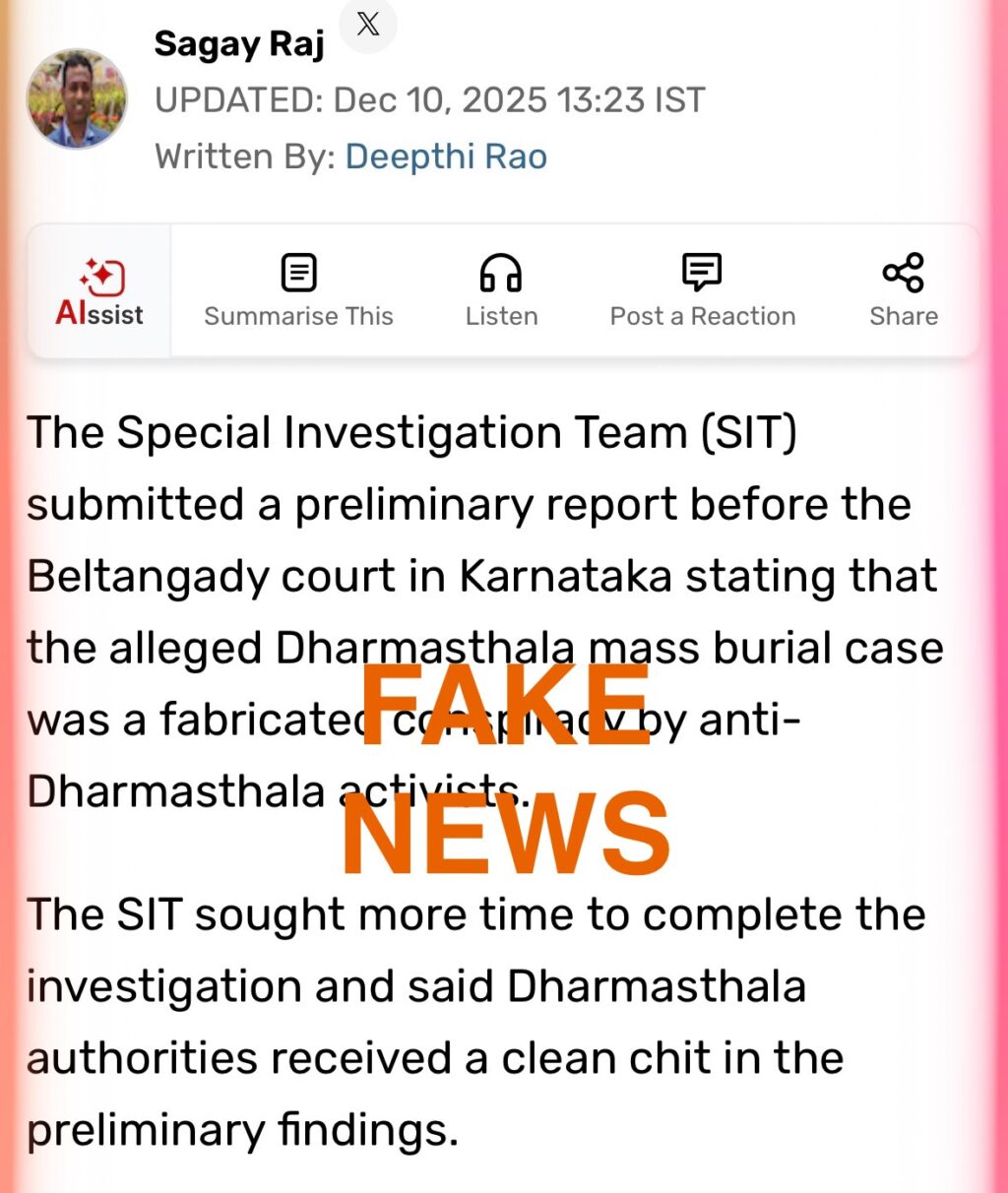
Task: Open Deepthi Rao's author profile
Action: click(x=445, y=156)
